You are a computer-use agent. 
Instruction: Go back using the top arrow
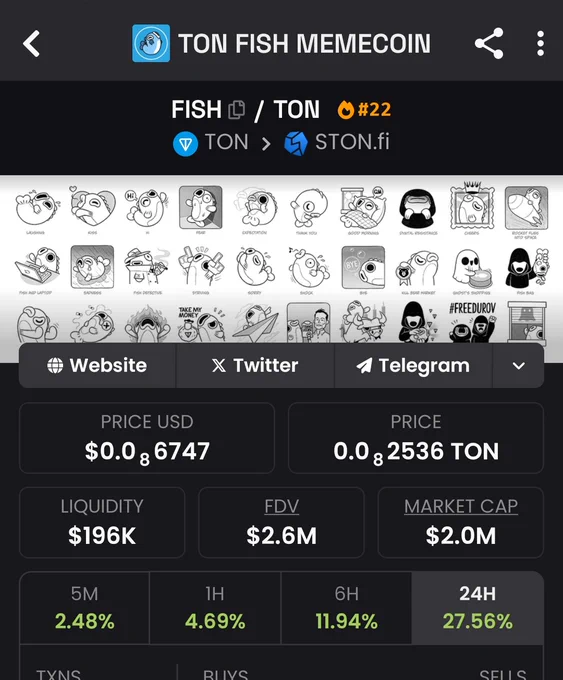click(31, 43)
